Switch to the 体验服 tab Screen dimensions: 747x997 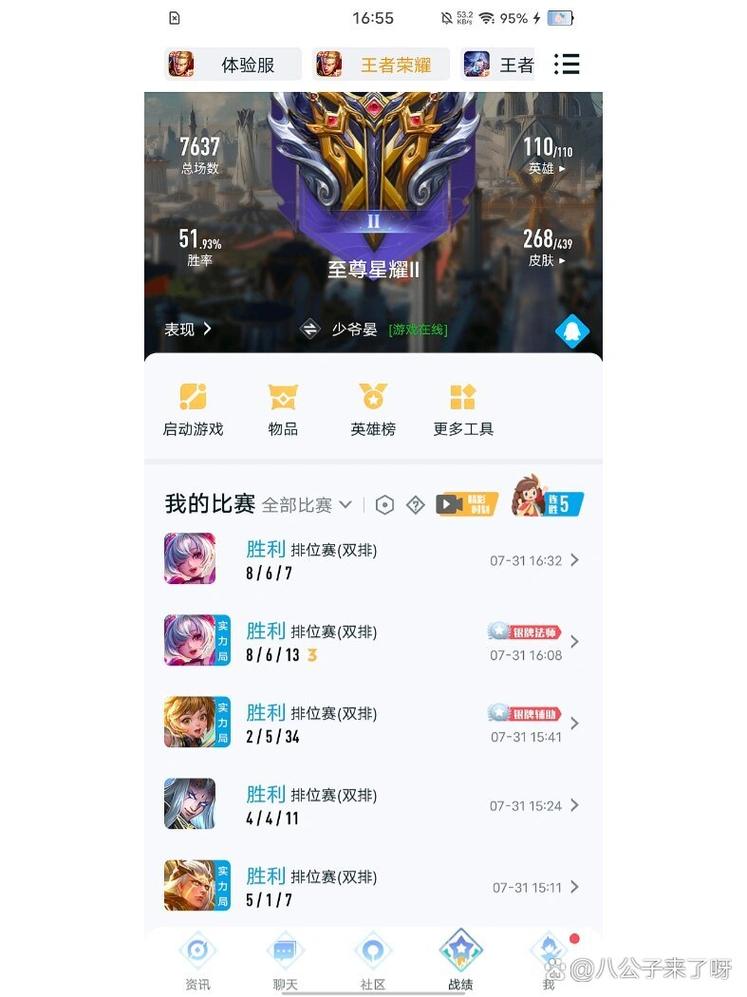(x=232, y=64)
